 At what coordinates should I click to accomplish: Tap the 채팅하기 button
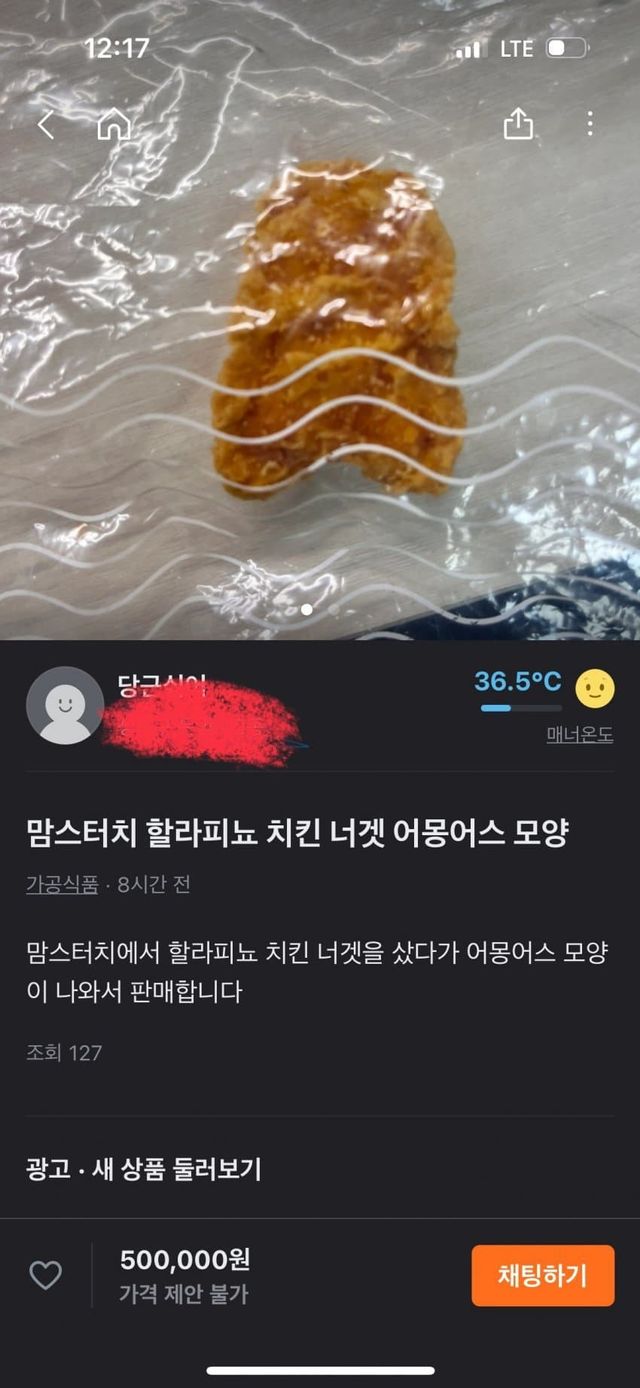pos(542,1275)
